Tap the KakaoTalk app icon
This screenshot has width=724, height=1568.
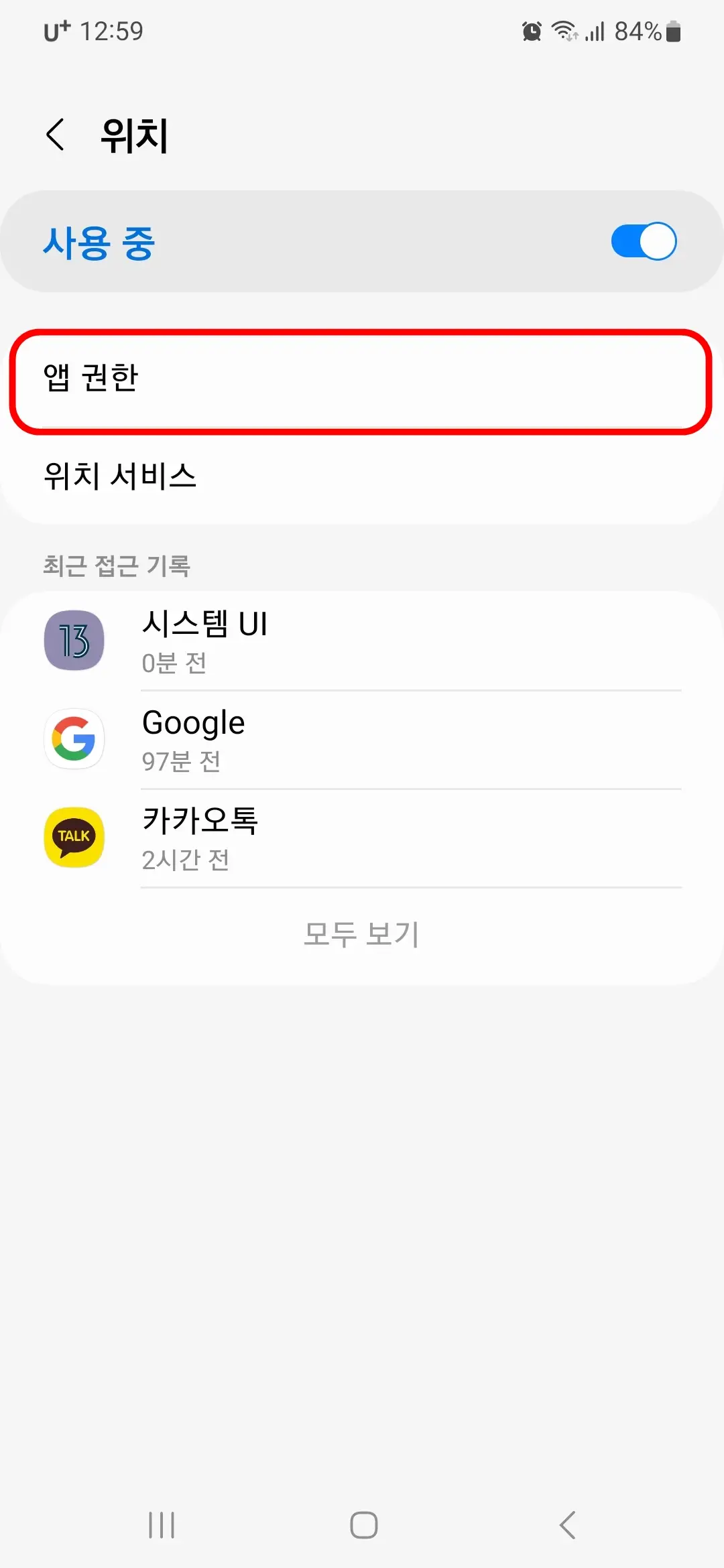[x=74, y=838]
